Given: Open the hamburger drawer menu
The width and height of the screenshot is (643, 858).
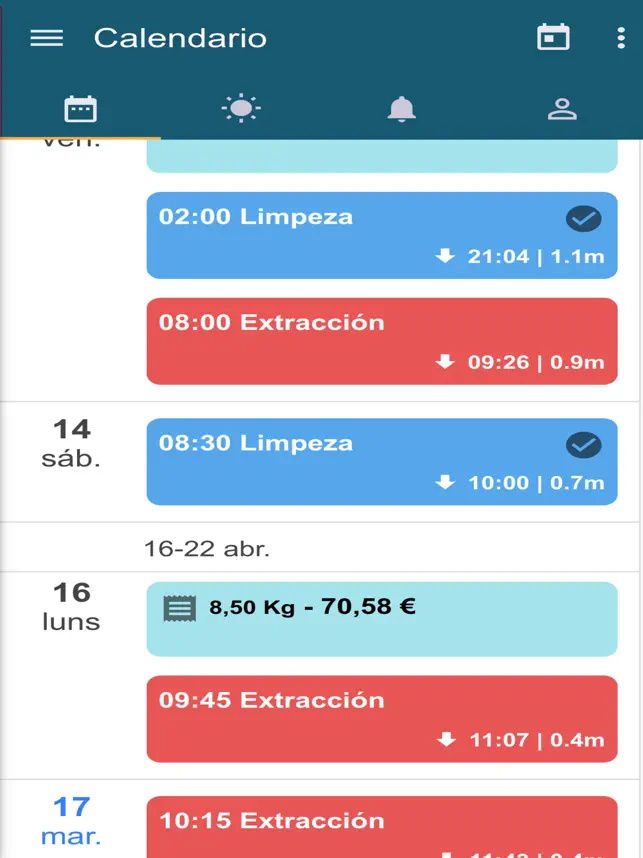Looking at the screenshot, I should click(47, 38).
